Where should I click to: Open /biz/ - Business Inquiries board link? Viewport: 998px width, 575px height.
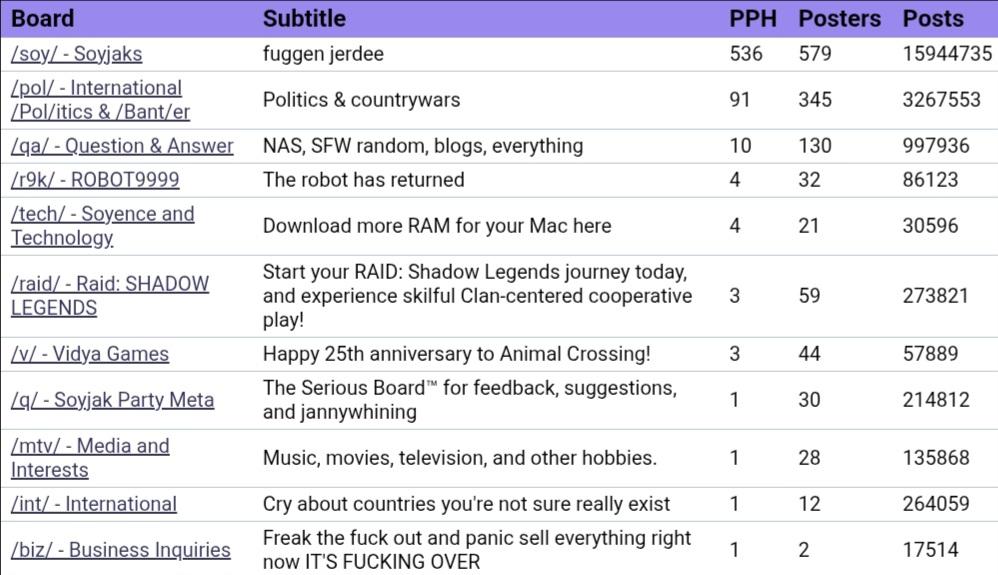tap(120, 550)
